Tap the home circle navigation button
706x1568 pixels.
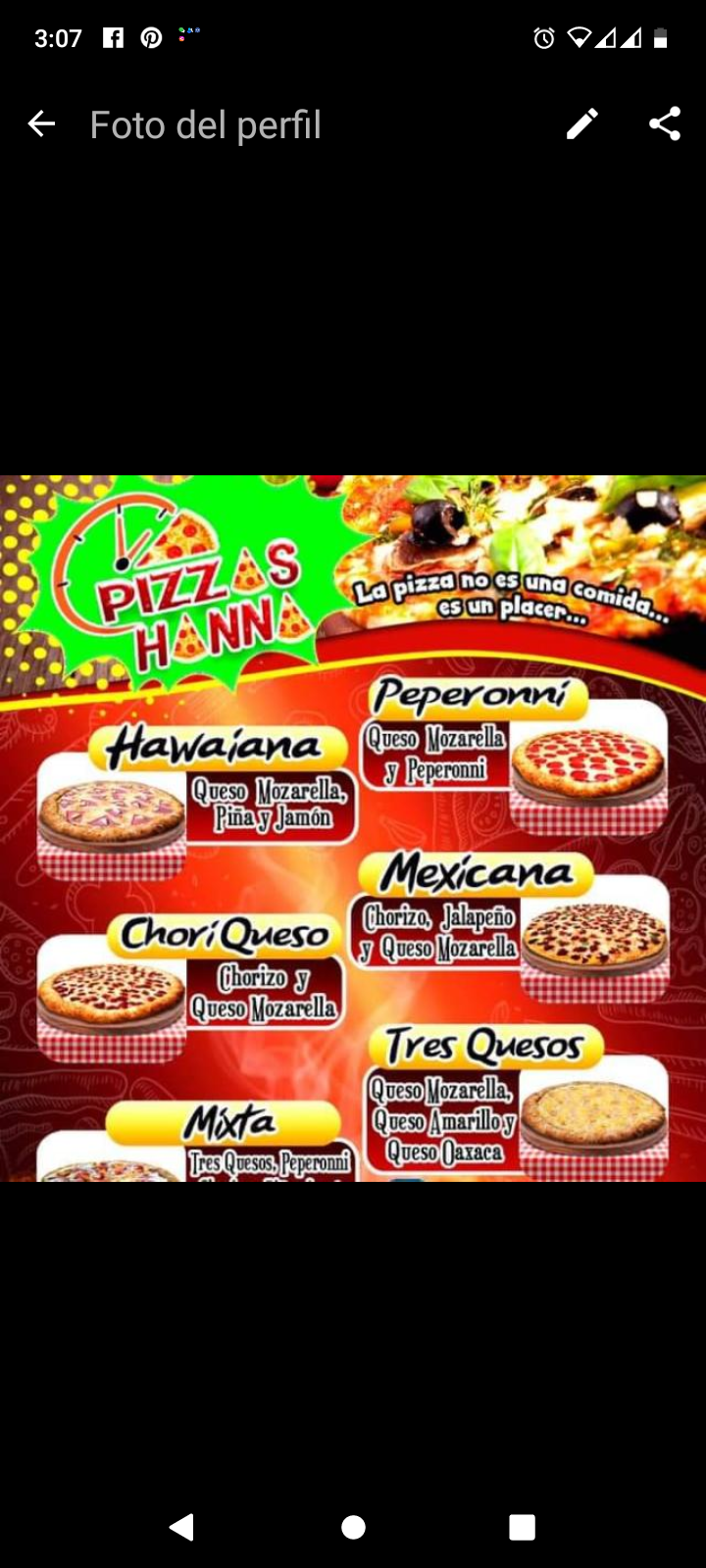click(x=353, y=1526)
